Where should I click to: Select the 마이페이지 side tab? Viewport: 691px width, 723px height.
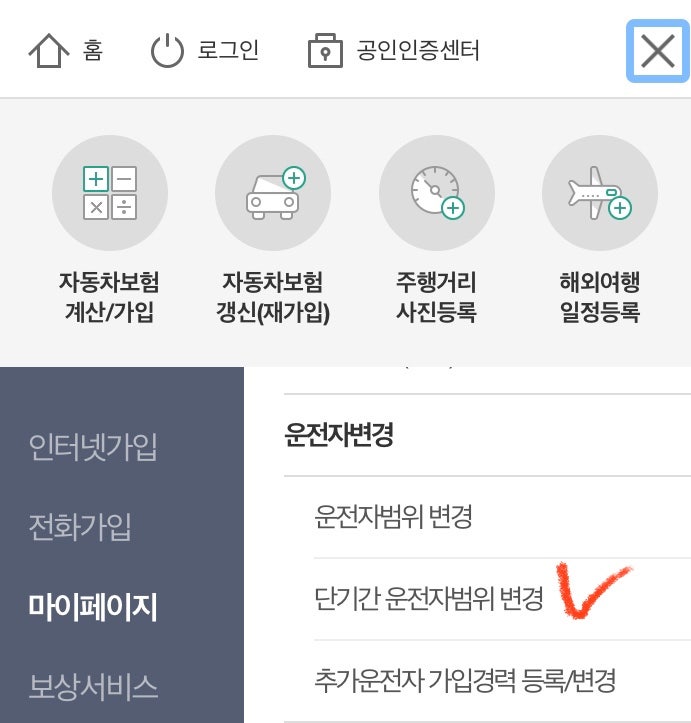click(x=93, y=607)
